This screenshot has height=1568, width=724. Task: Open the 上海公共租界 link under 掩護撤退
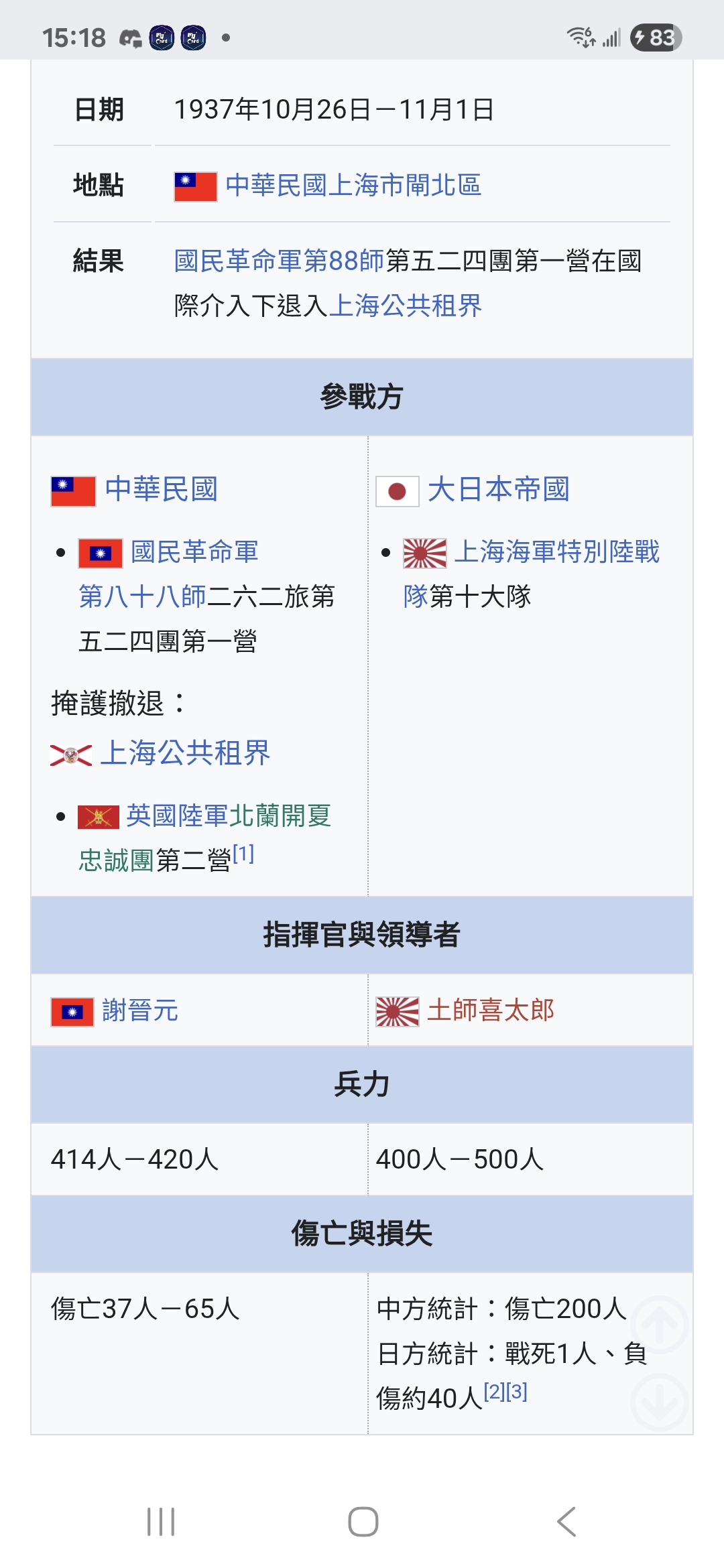point(185,753)
